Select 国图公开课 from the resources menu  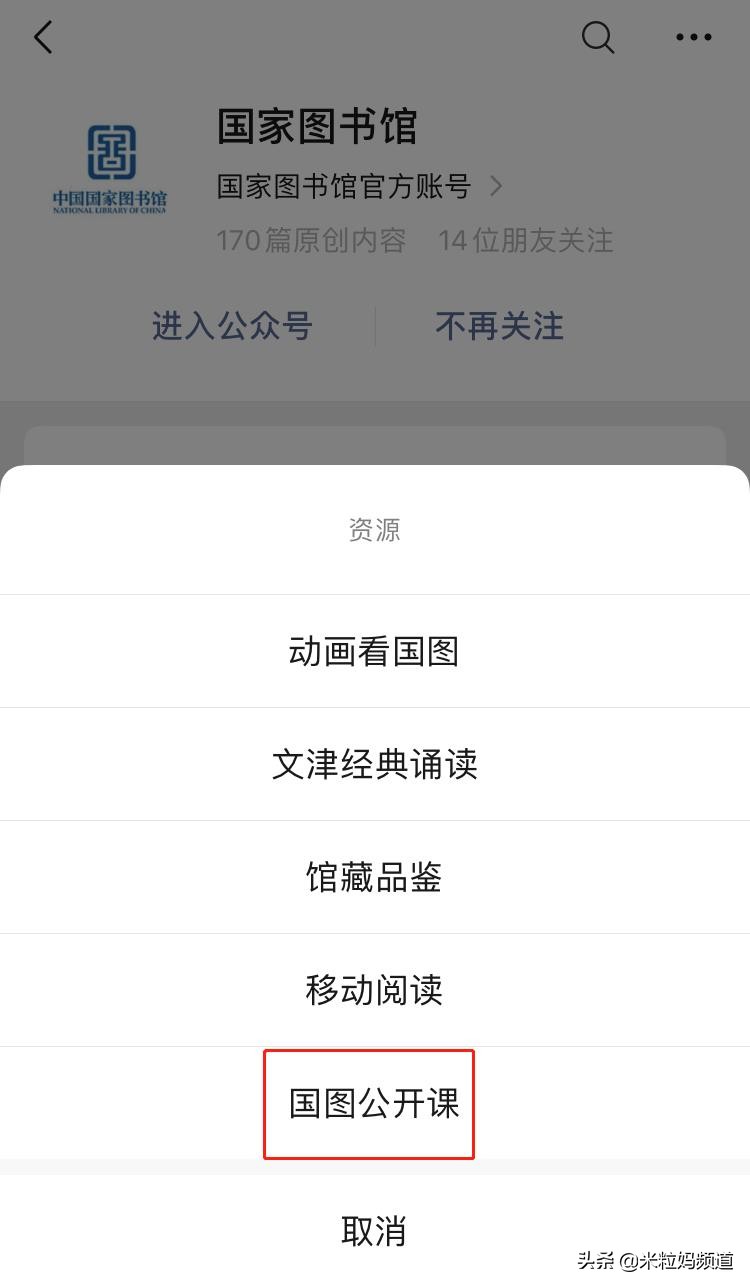[x=368, y=1104]
